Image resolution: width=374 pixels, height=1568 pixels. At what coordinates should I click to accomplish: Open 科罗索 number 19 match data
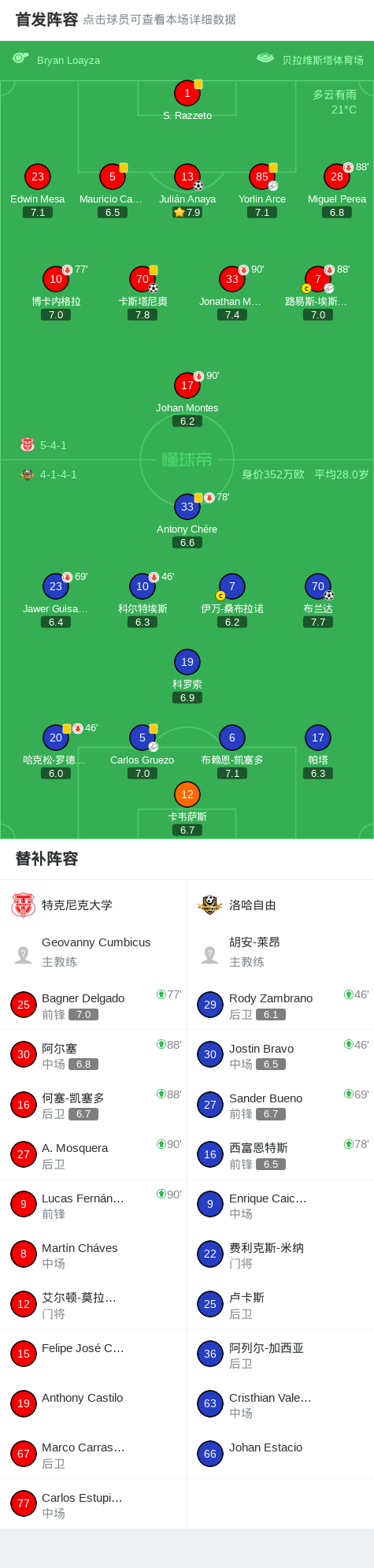(x=187, y=675)
